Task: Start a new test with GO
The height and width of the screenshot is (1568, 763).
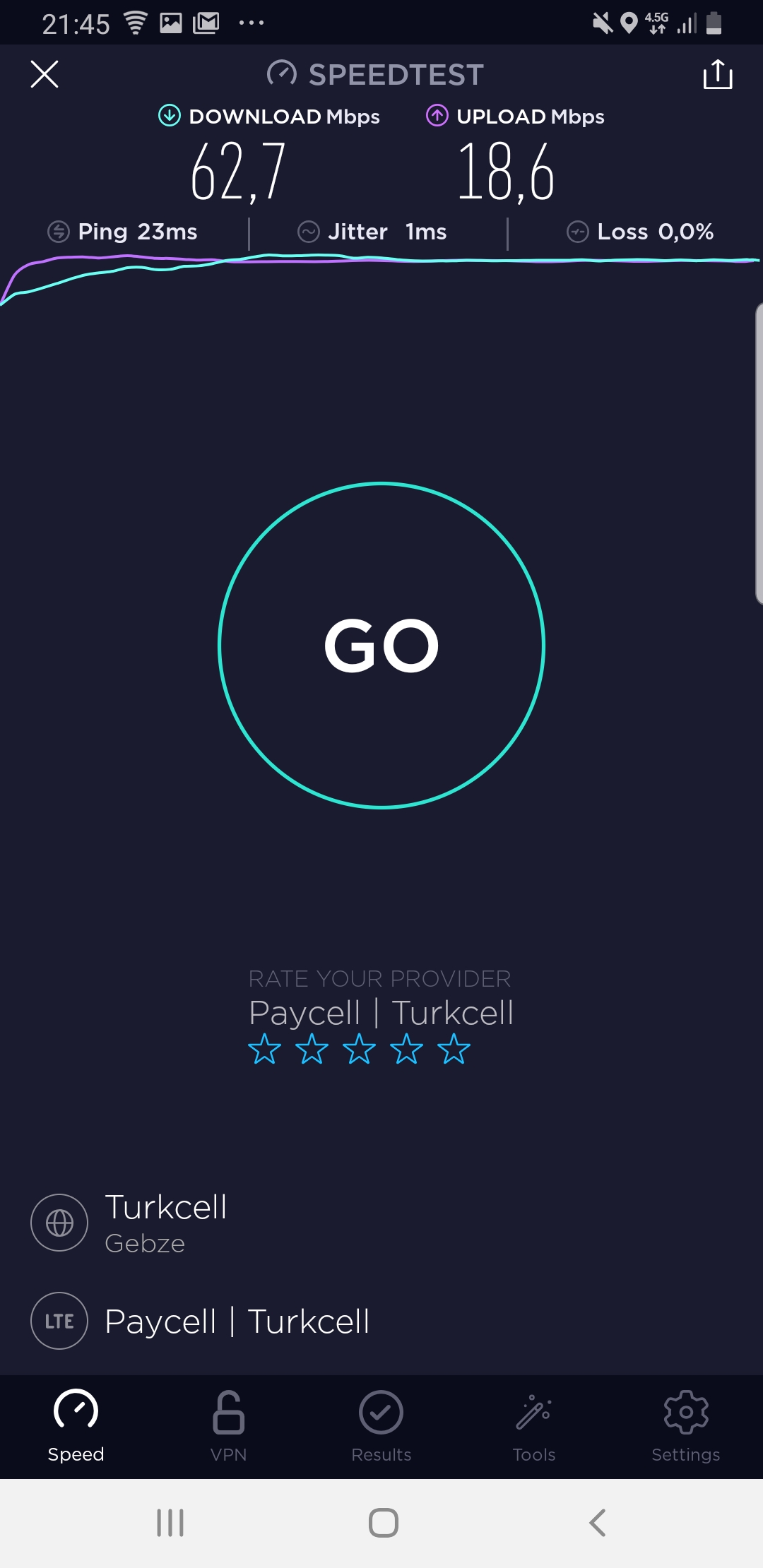Action: coord(381,645)
